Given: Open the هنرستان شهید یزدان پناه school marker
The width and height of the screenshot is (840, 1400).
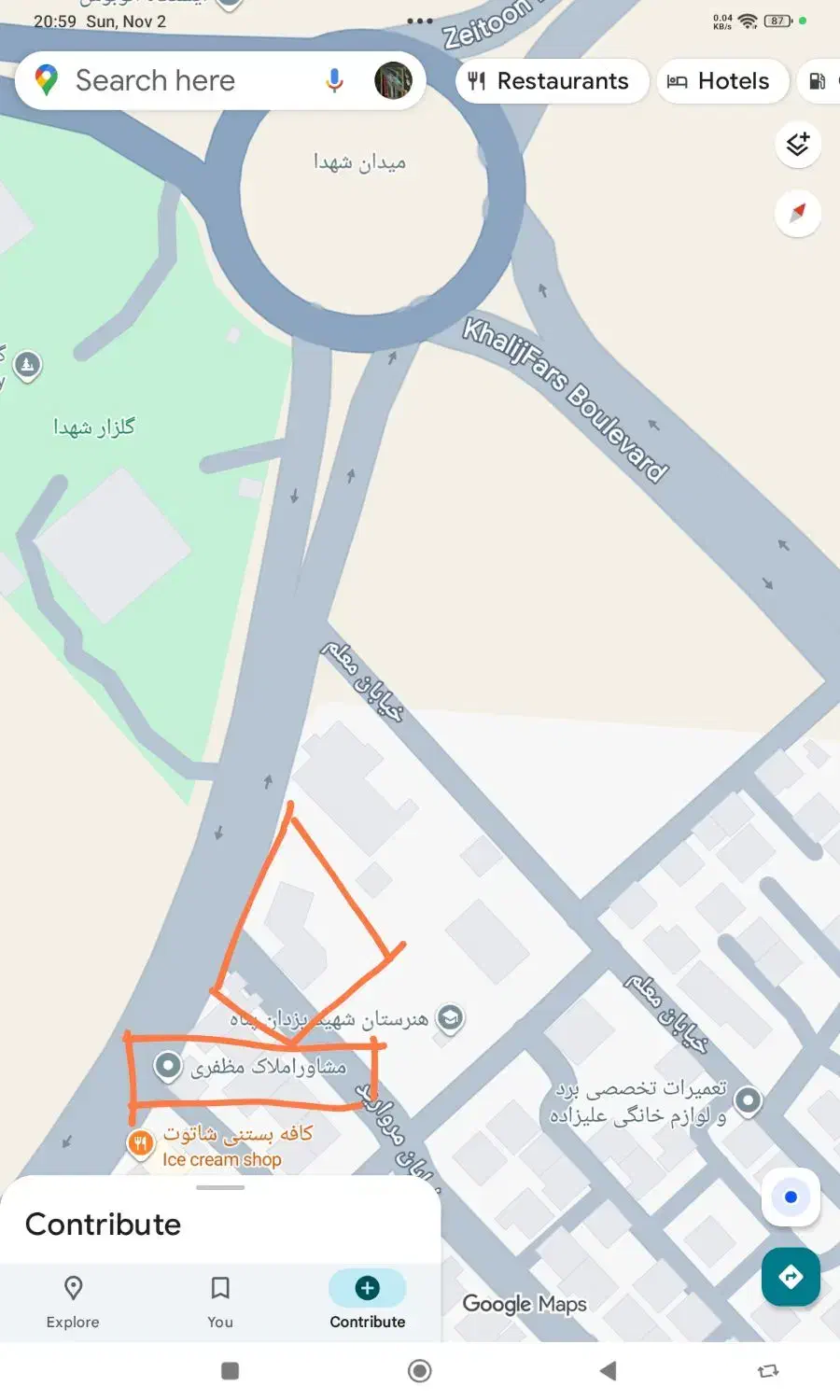Looking at the screenshot, I should 451,1017.
